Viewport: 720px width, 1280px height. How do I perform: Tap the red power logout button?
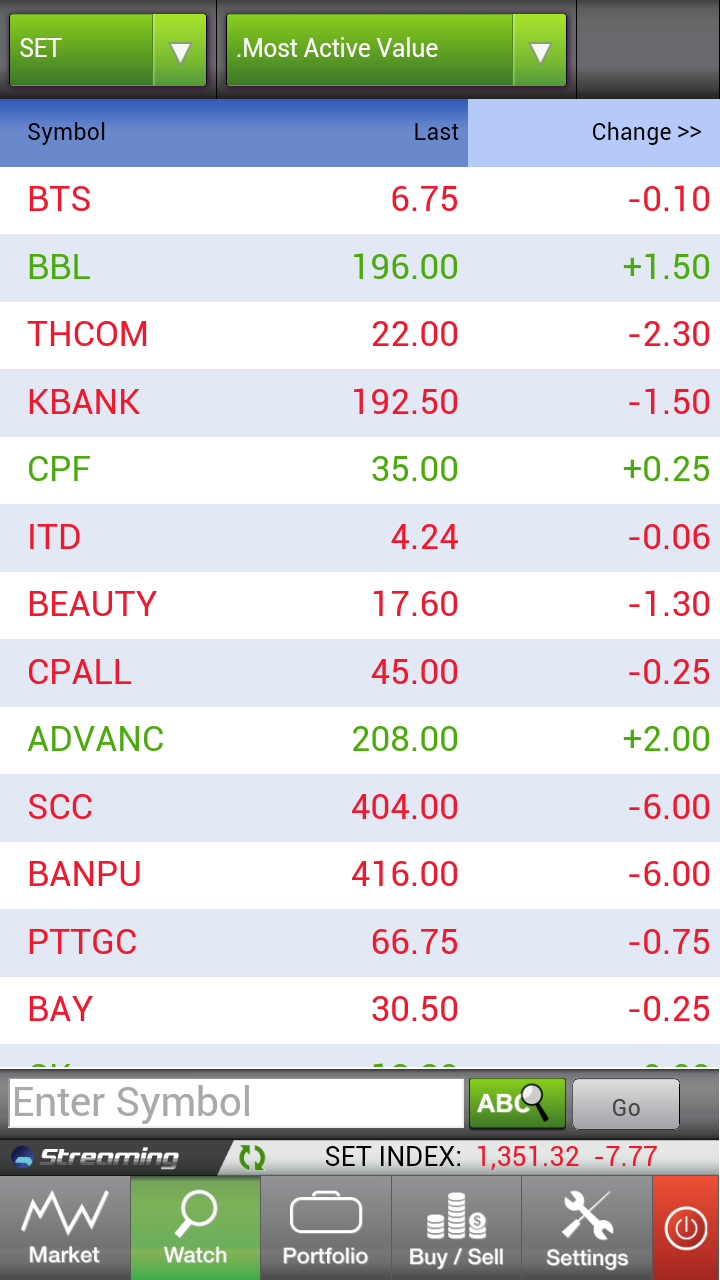point(686,1228)
